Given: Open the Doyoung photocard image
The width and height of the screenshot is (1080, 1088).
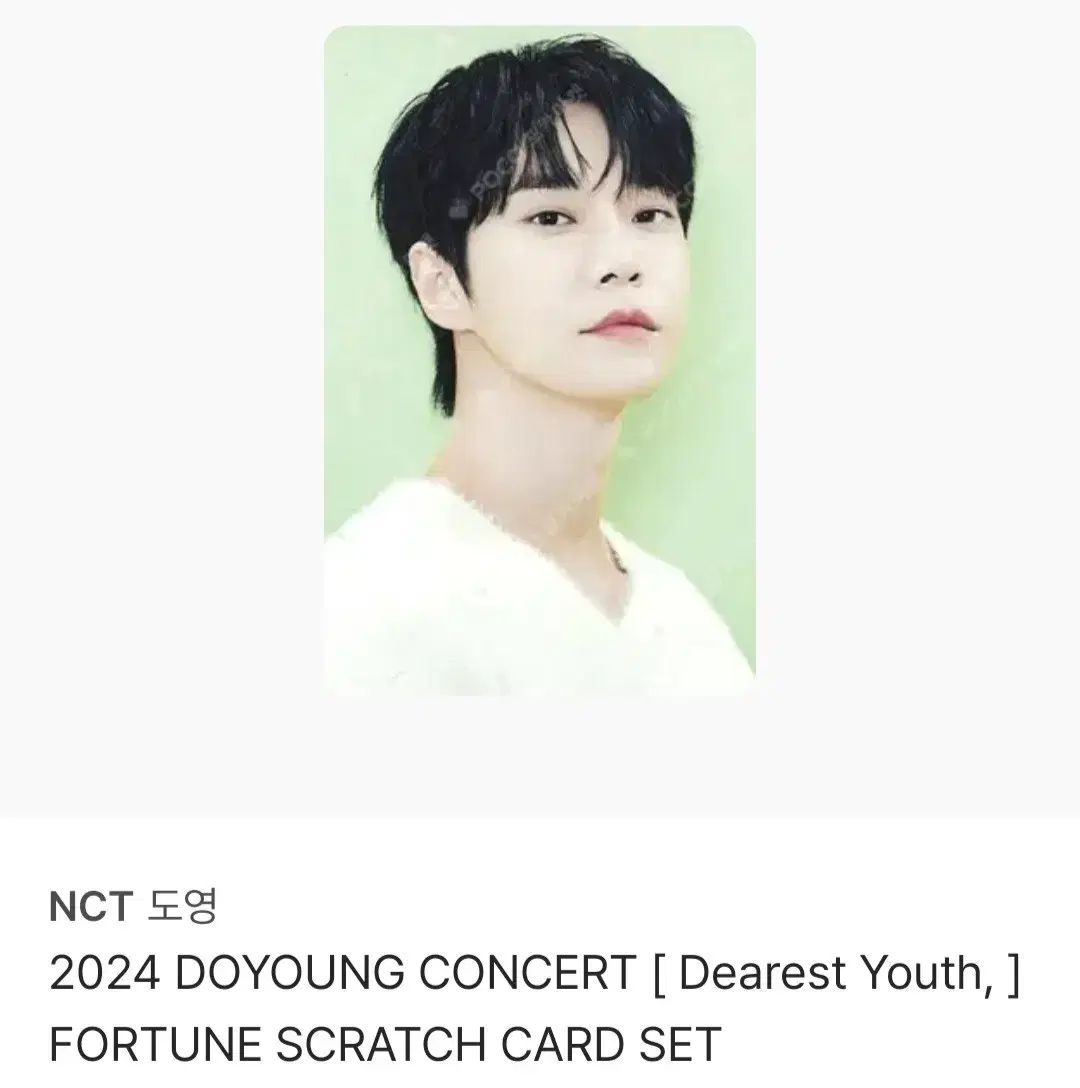Looking at the screenshot, I should pyautogui.click(x=540, y=360).
